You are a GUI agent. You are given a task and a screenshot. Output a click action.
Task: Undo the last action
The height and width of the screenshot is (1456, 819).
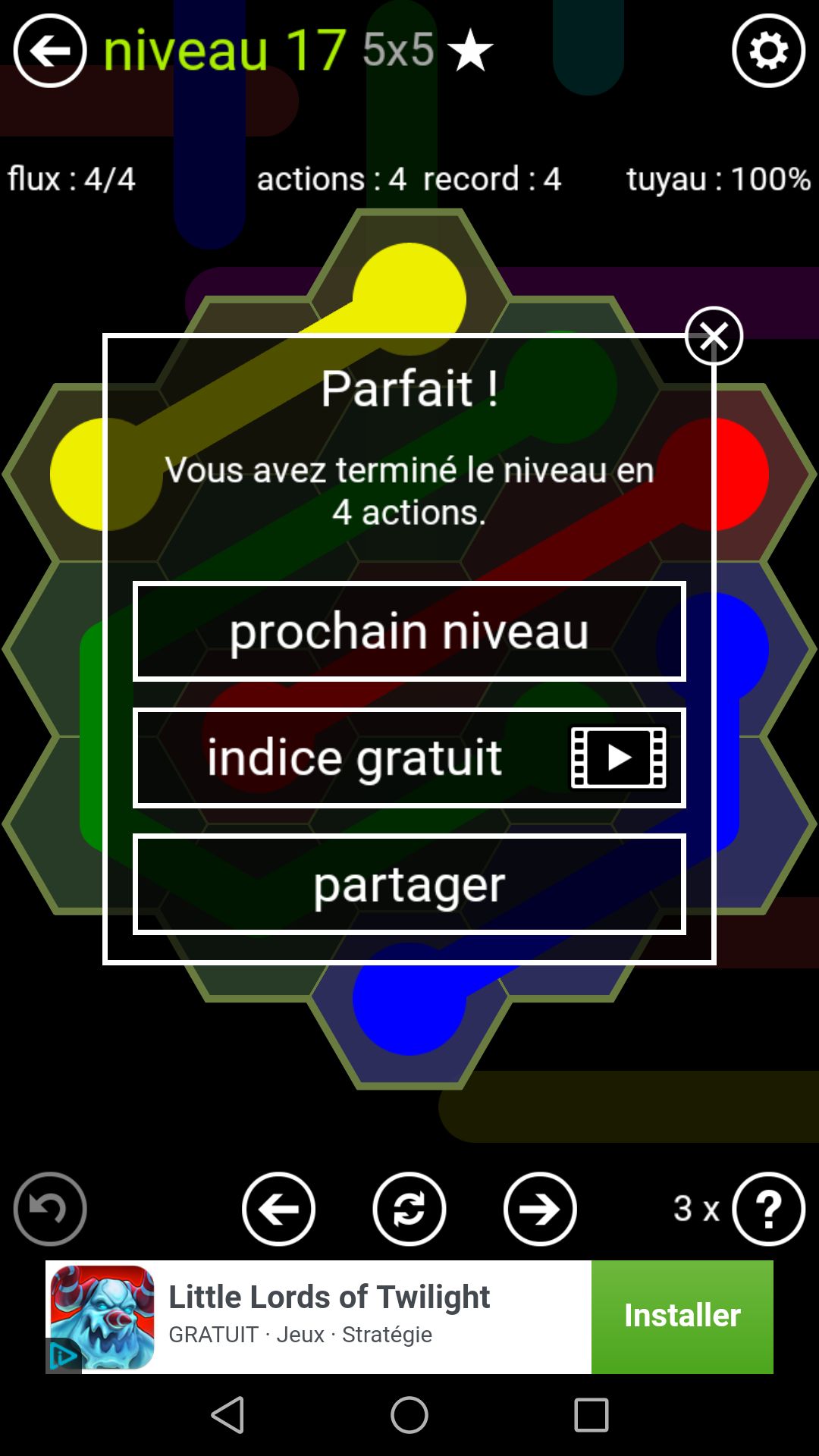(50, 1209)
